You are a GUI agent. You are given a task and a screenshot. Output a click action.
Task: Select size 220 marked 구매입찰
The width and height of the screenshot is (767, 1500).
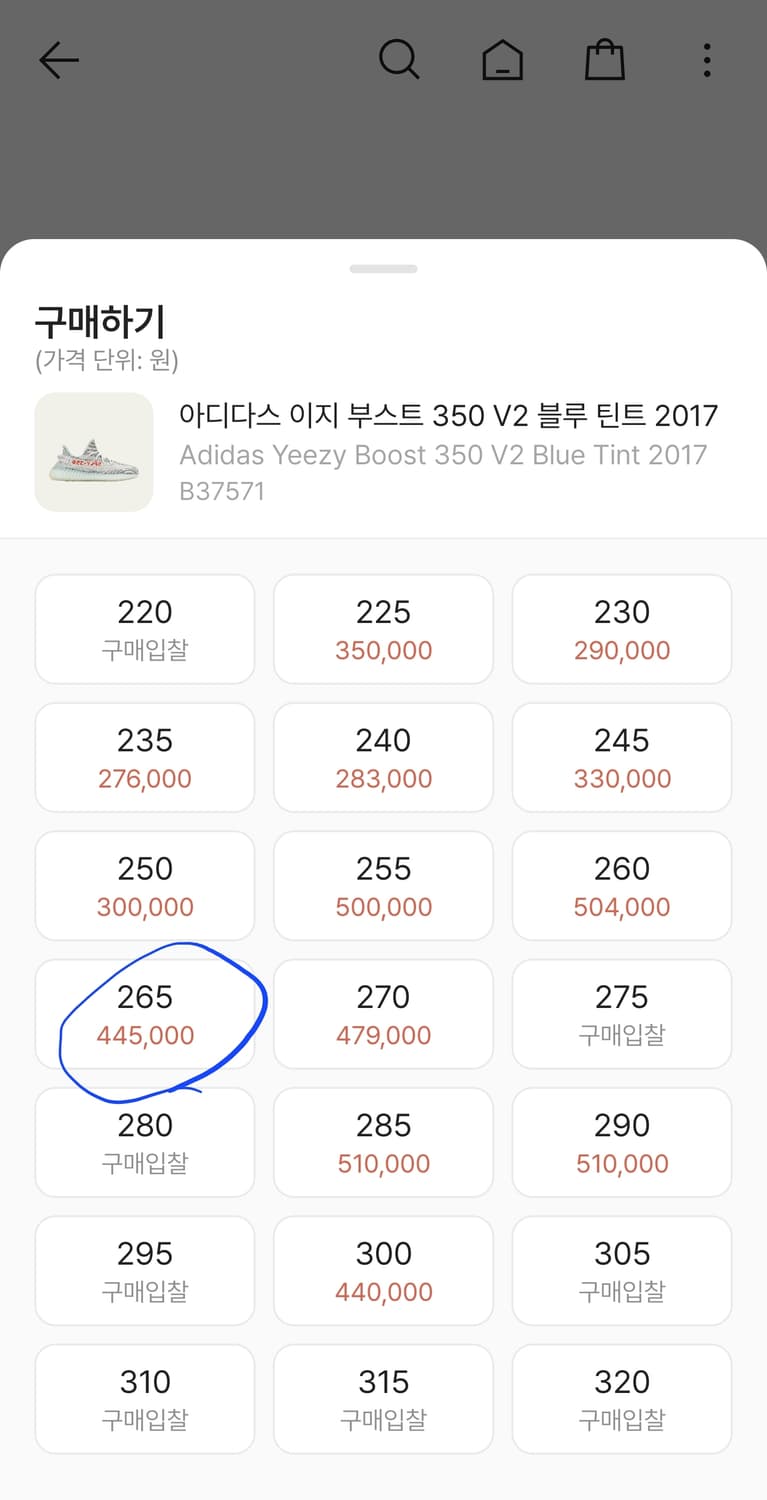(x=144, y=628)
